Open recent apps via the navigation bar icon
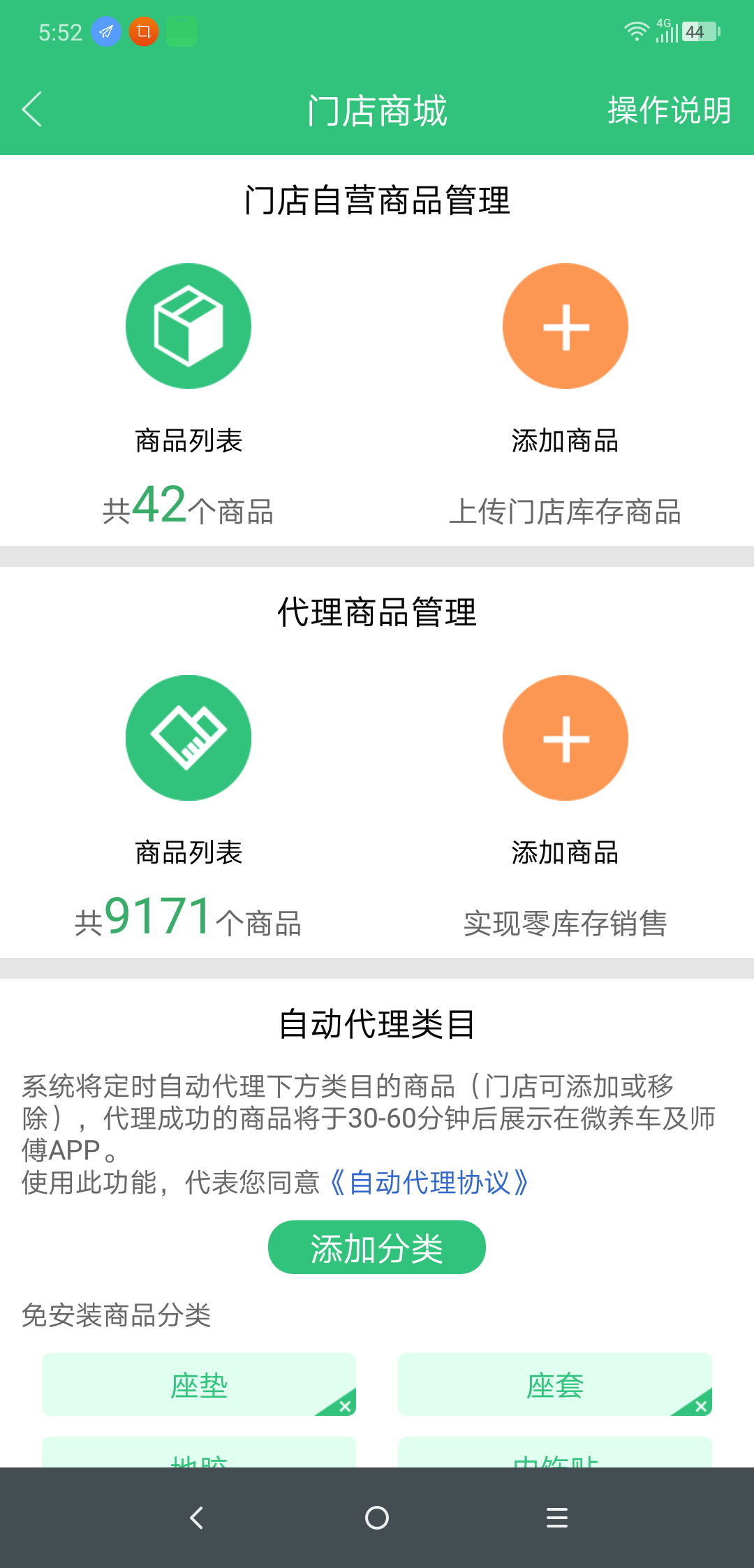 pyautogui.click(x=556, y=1517)
